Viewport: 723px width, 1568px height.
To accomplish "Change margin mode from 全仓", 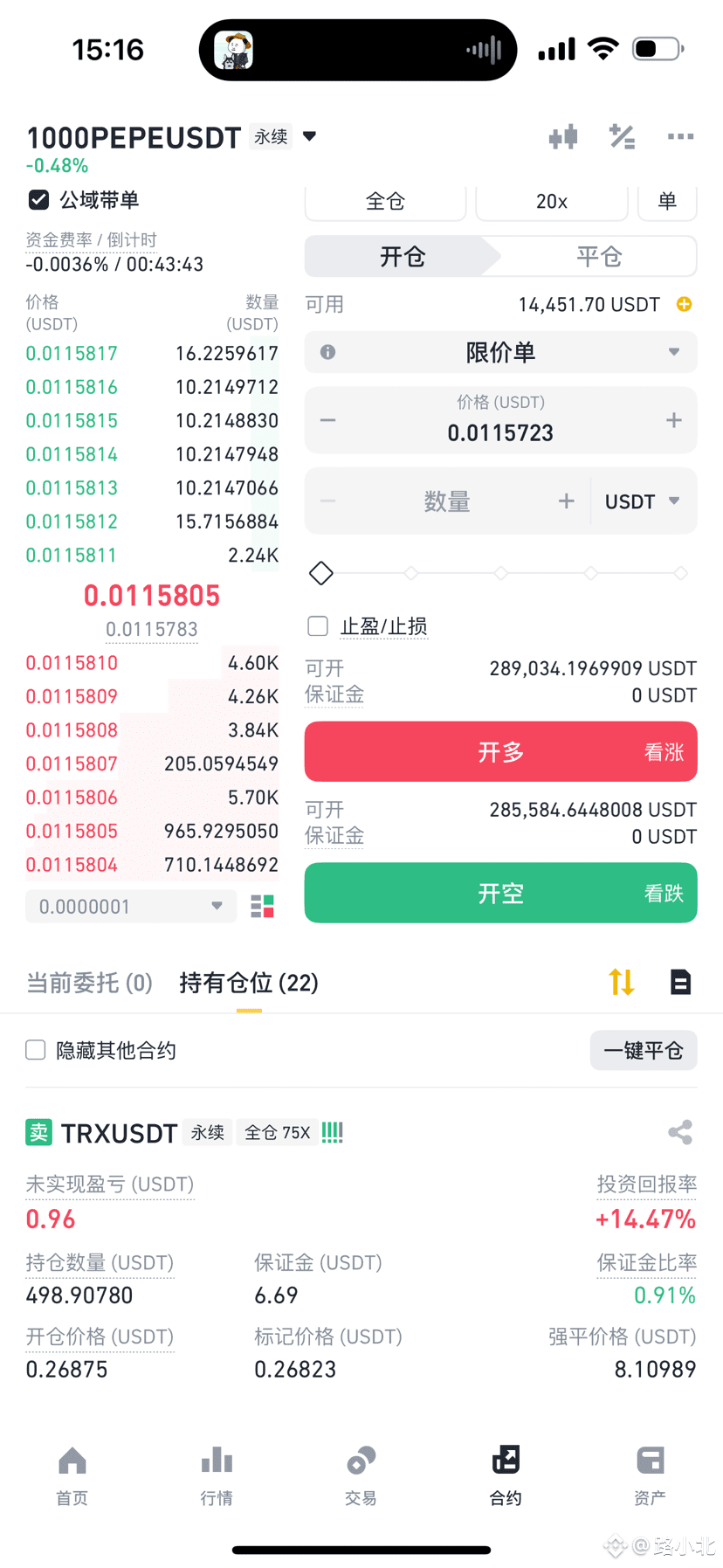I will pyautogui.click(x=385, y=203).
